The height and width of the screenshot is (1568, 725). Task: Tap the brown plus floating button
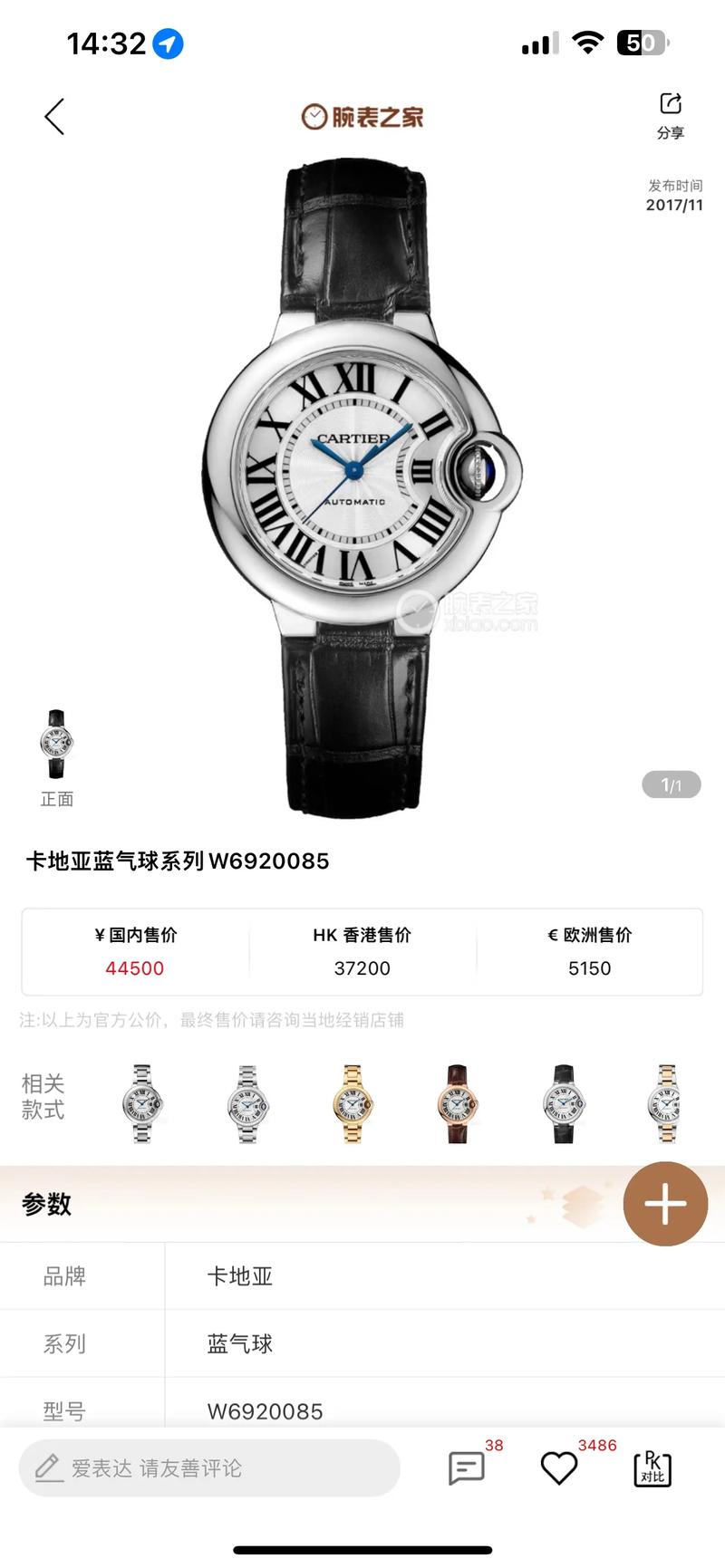665,1204
